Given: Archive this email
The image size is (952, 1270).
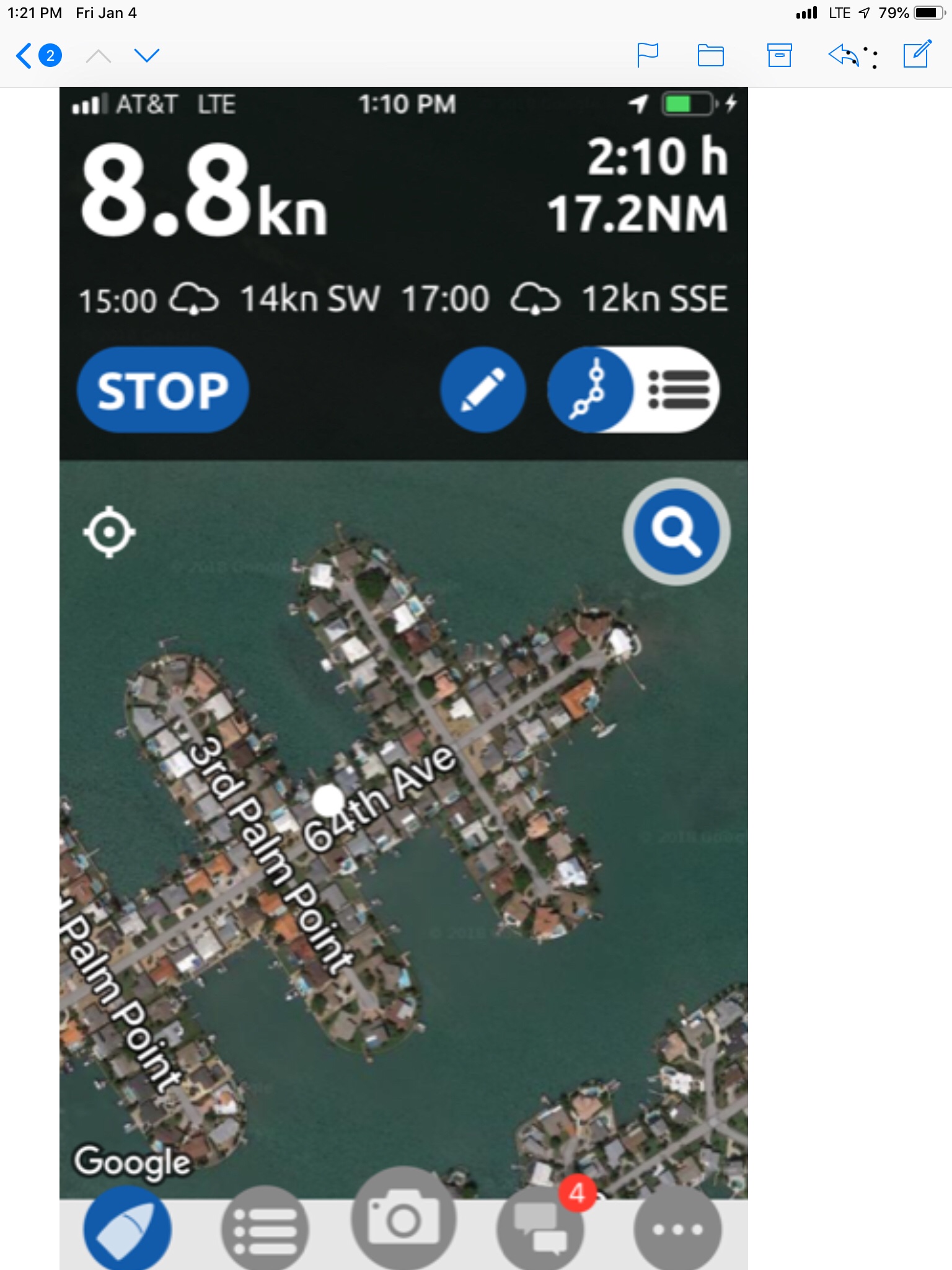Looking at the screenshot, I should 779,55.
